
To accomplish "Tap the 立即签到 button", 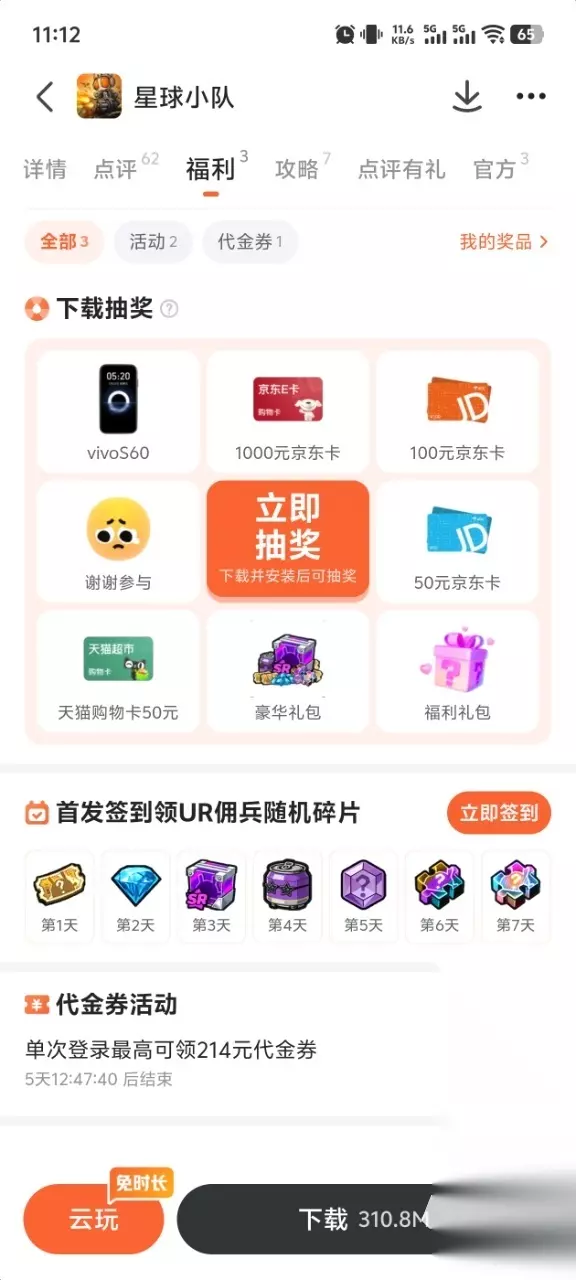I will click(x=499, y=813).
